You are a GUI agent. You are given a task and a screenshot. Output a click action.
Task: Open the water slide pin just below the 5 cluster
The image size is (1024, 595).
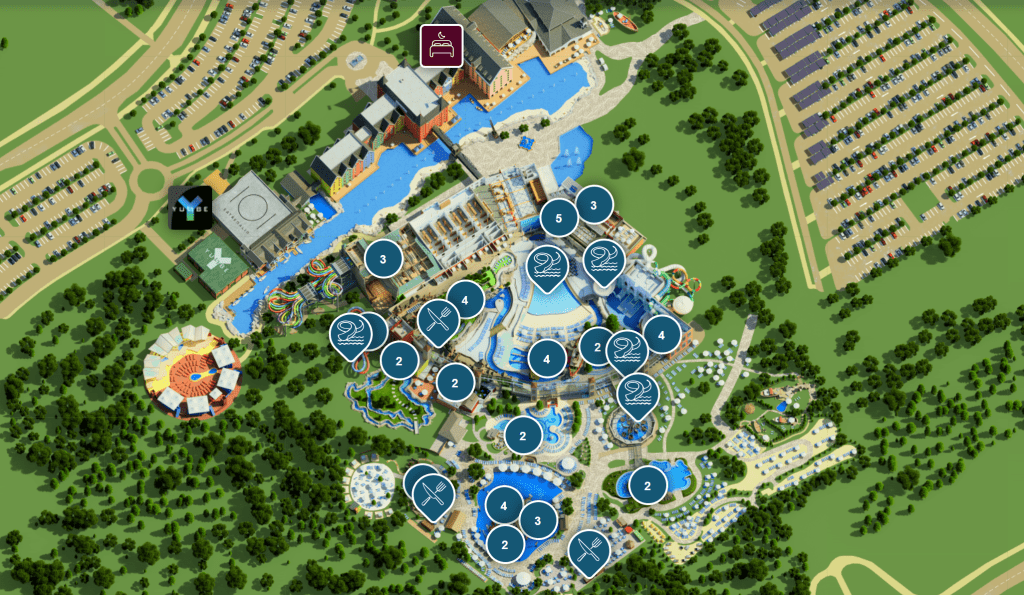click(x=547, y=266)
